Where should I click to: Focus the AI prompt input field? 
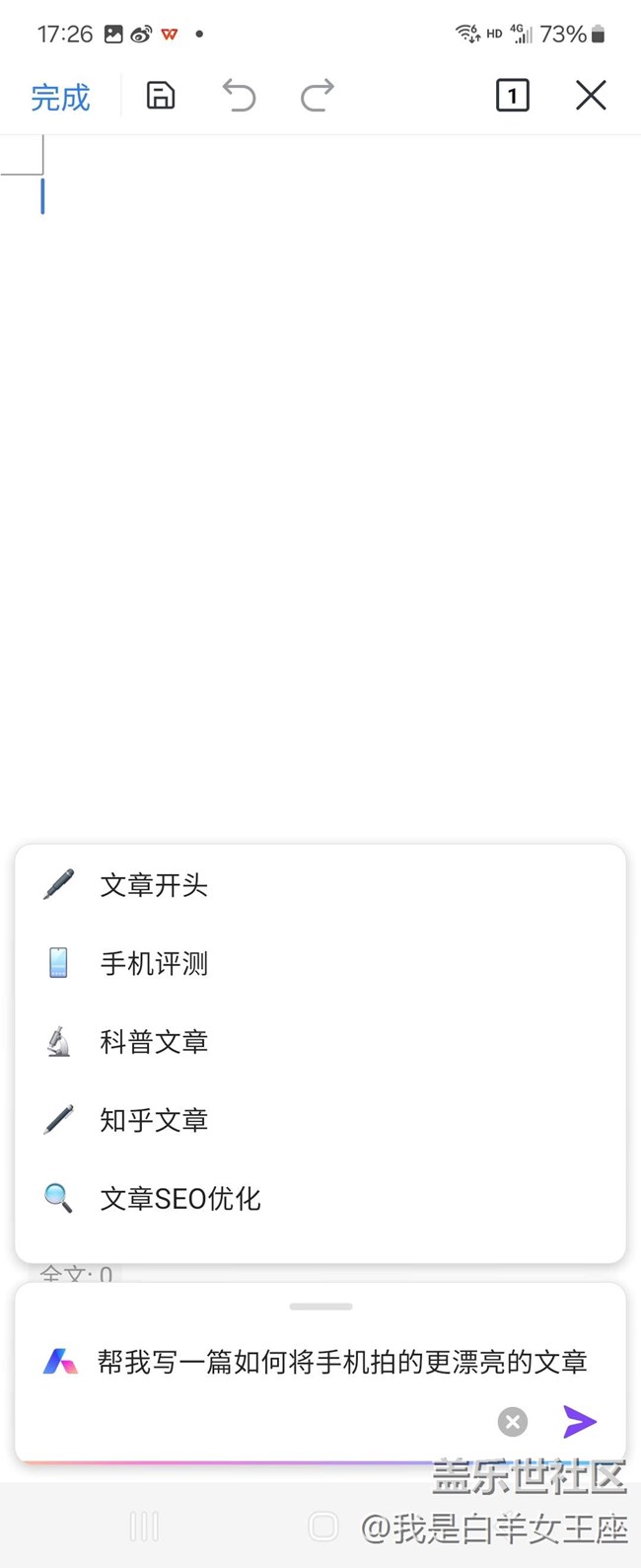(x=341, y=1363)
